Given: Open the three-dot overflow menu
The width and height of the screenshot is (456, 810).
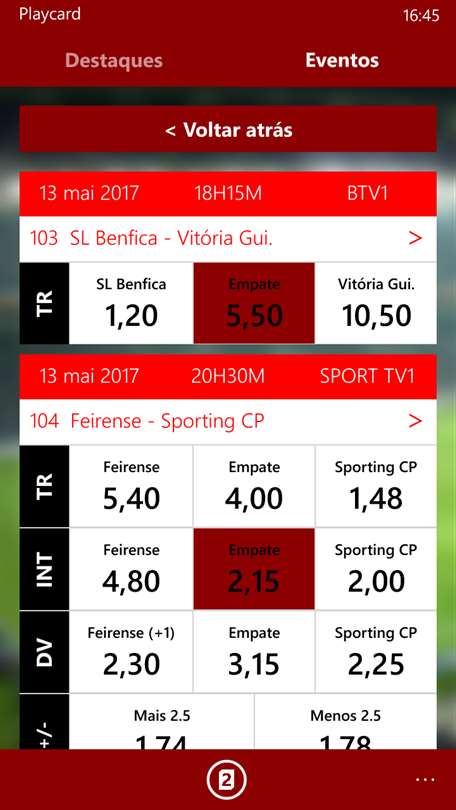Looking at the screenshot, I should tap(425, 780).
